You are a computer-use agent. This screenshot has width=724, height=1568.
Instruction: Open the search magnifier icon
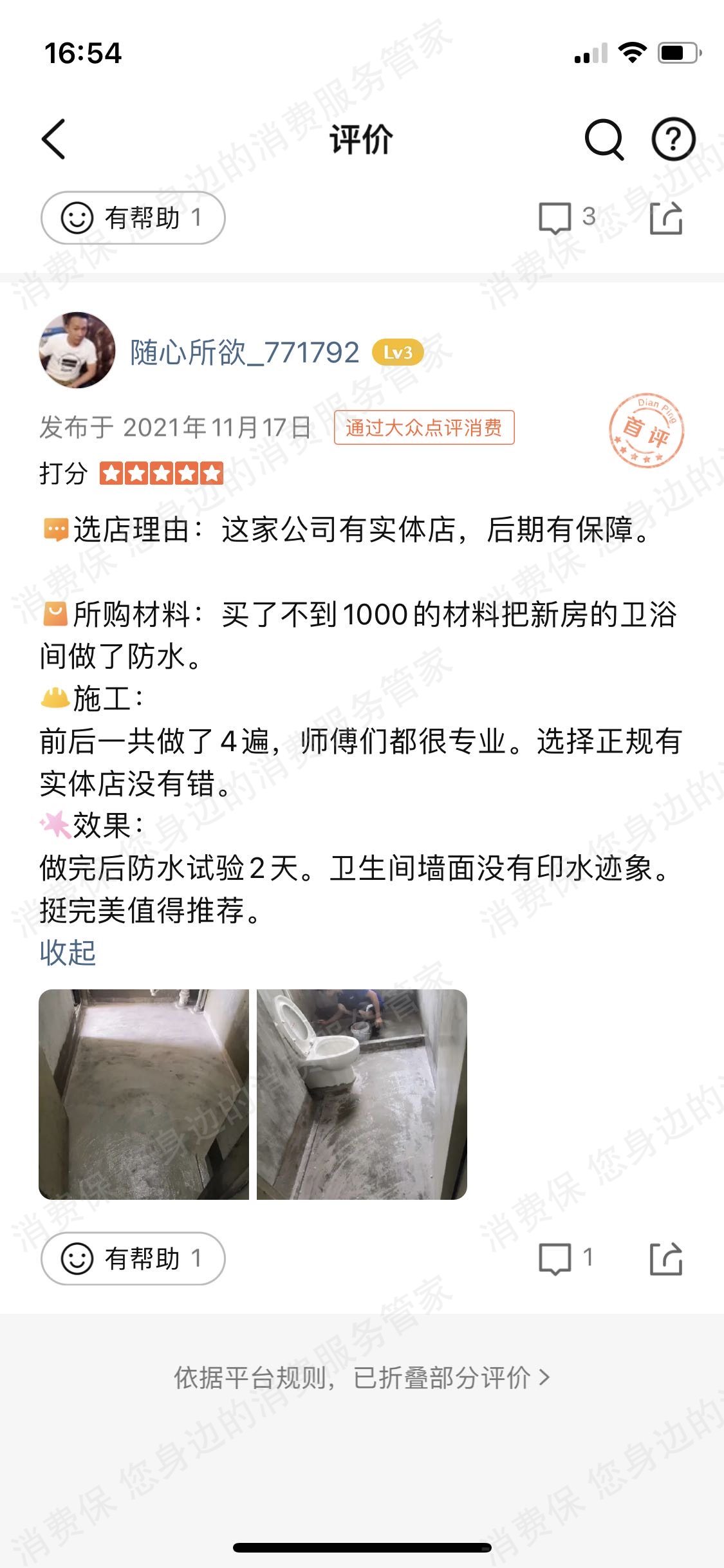click(x=604, y=139)
